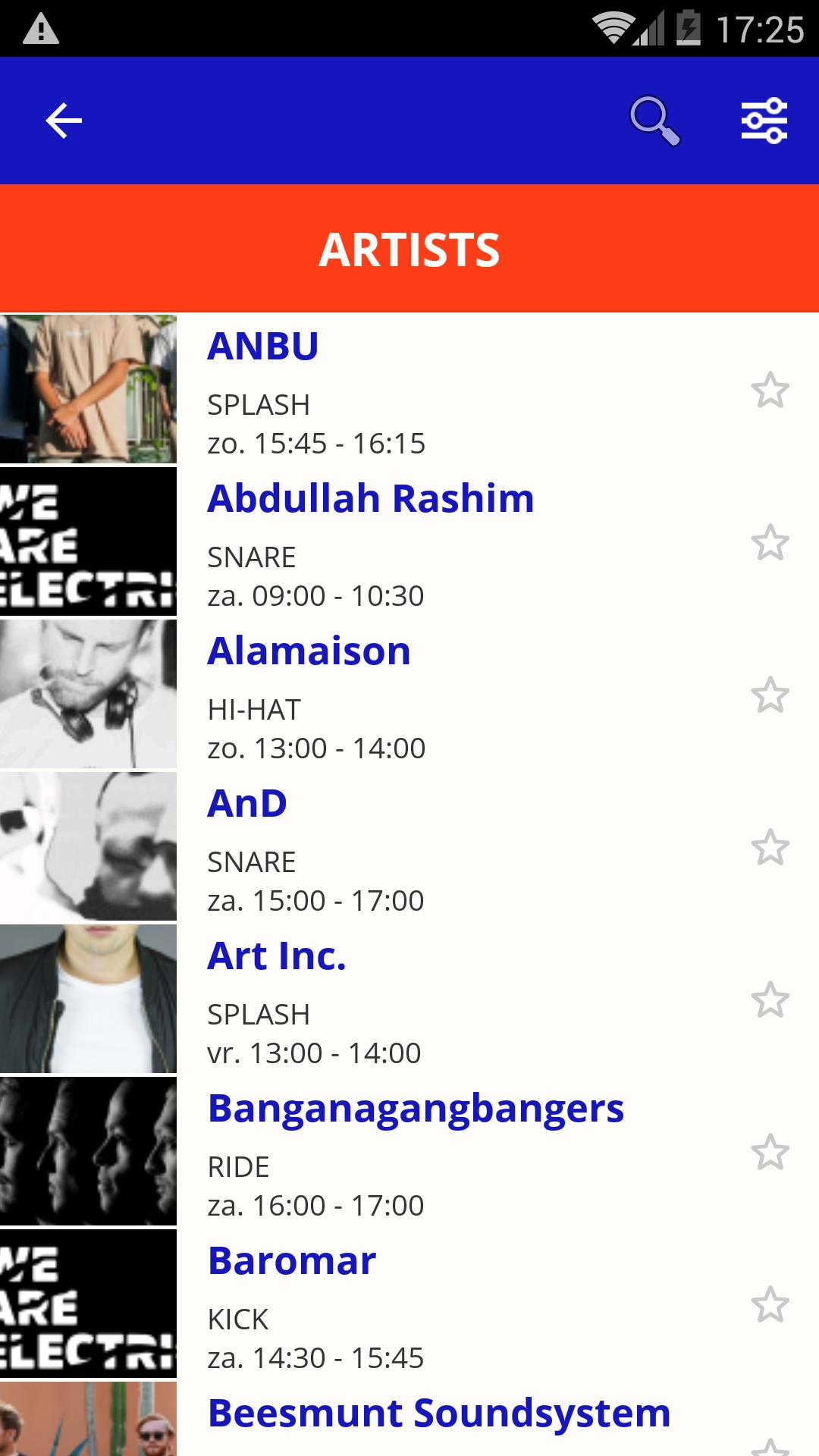This screenshot has width=819, height=1456.
Task: Open Beesmunt Soundsystem artist page
Action: click(438, 1414)
